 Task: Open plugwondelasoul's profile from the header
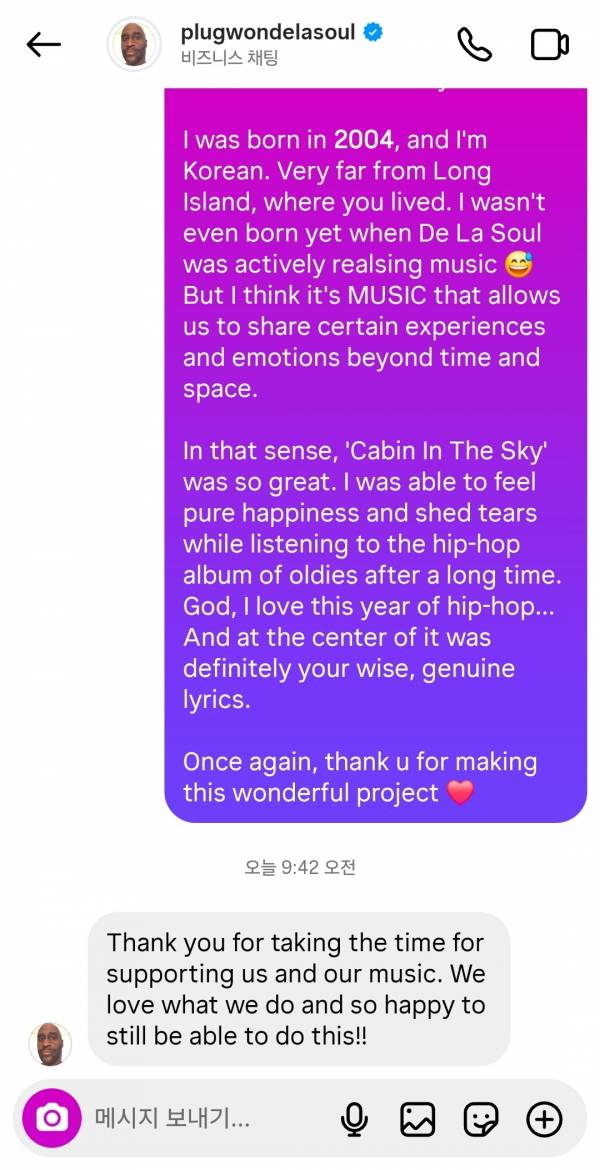click(x=135, y=45)
